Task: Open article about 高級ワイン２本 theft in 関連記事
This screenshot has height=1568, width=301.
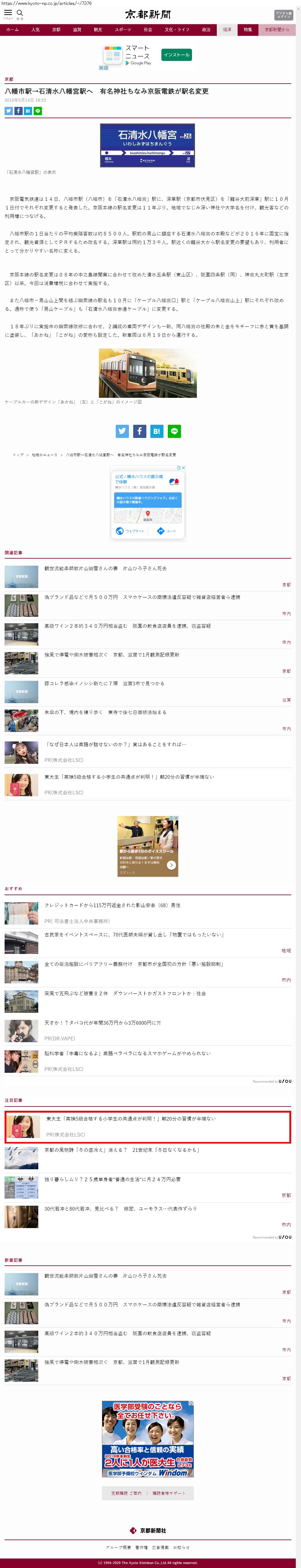Action: point(128,626)
